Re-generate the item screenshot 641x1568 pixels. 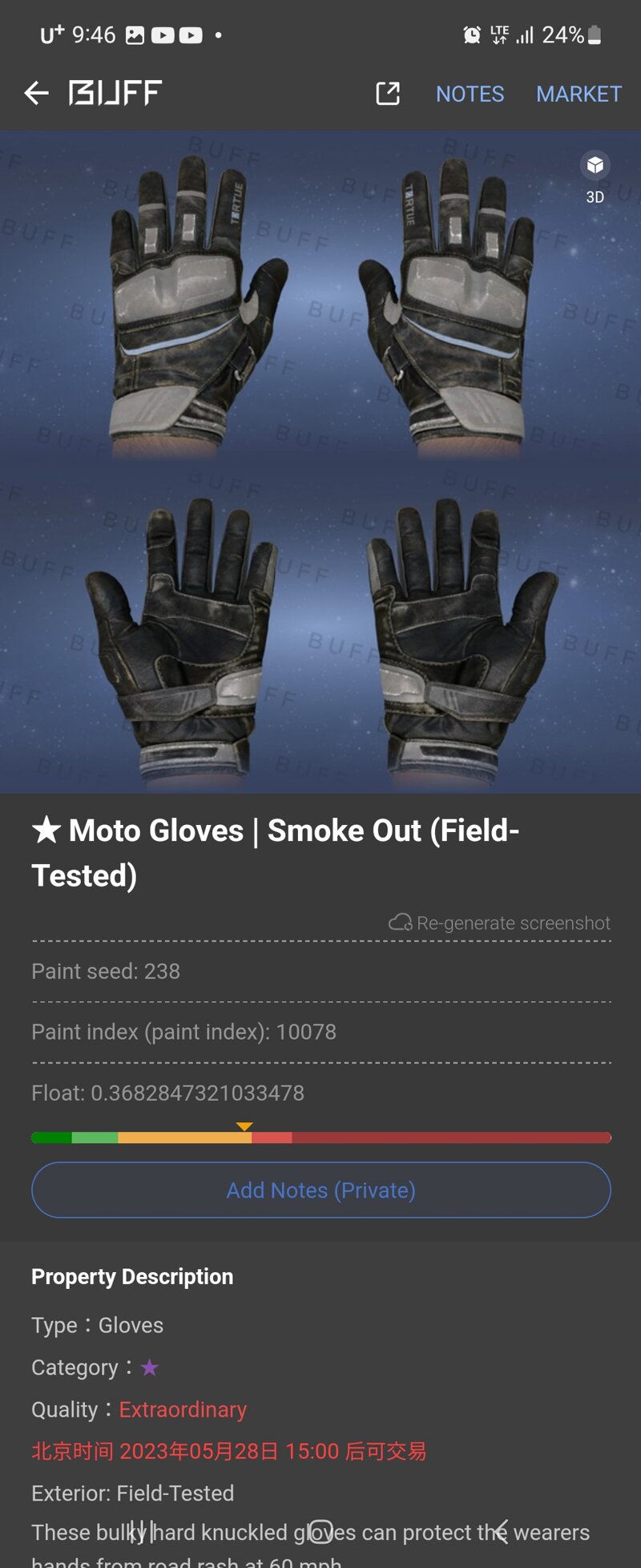[500, 923]
